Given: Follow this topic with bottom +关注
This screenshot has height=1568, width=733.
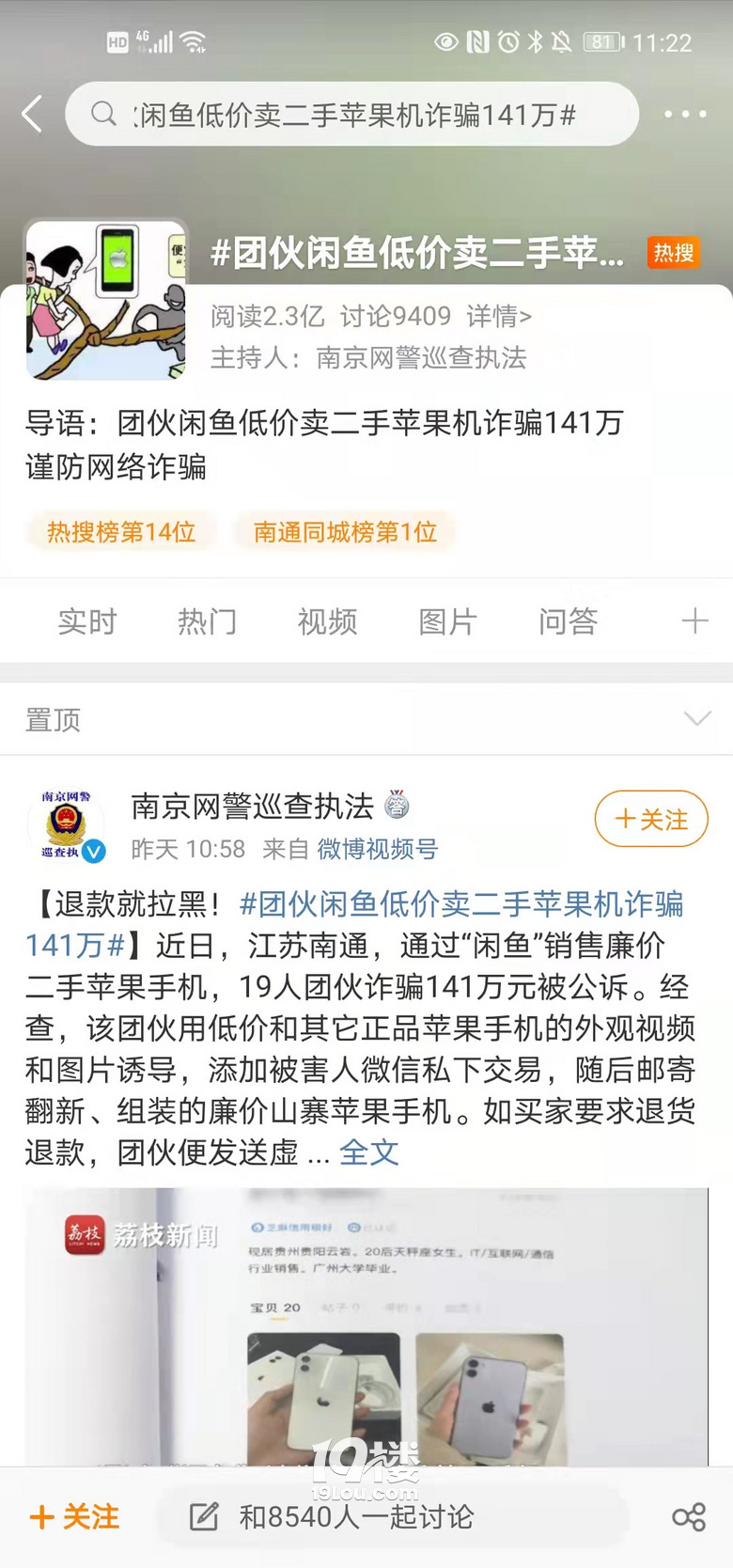Looking at the screenshot, I should [x=75, y=1517].
